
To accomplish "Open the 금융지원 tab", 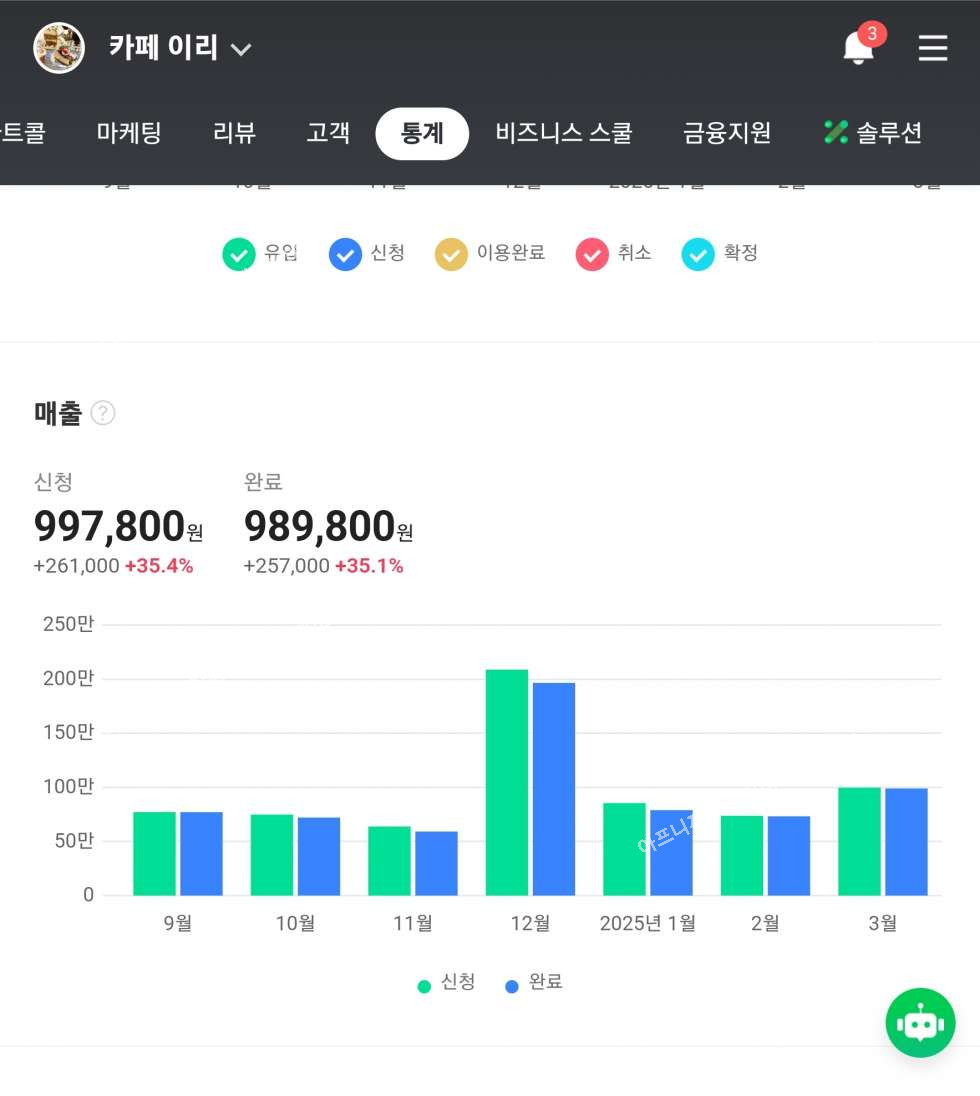I will tap(727, 133).
